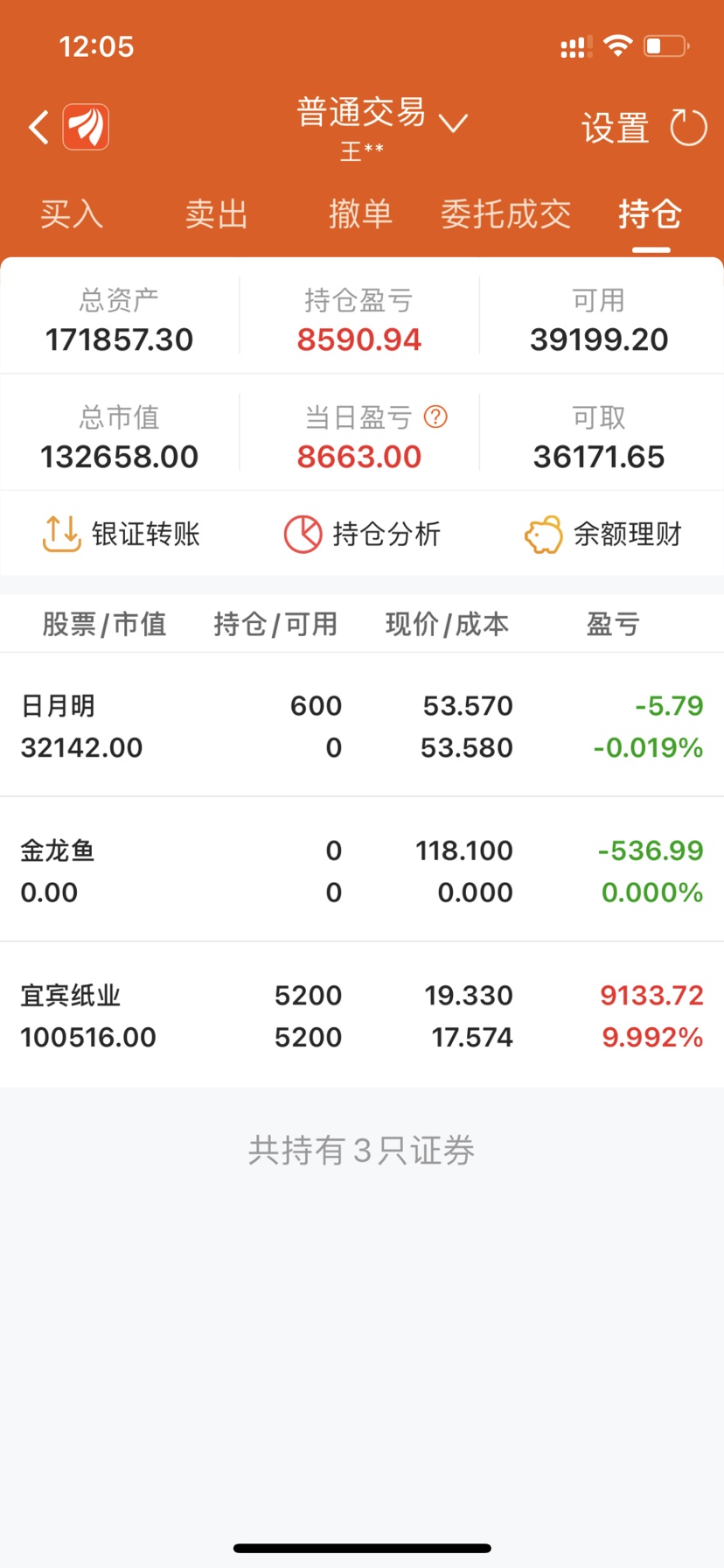Tap the help icon beside 当日盈亏
Screen dimensions: 724x1568
435,417
